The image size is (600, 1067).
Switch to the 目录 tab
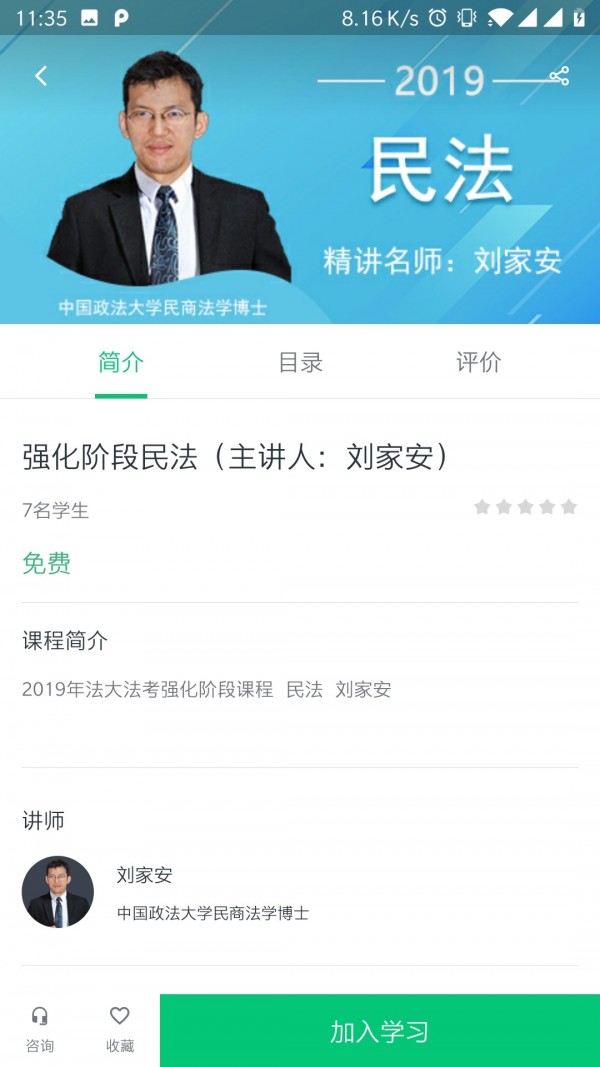(x=300, y=363)
